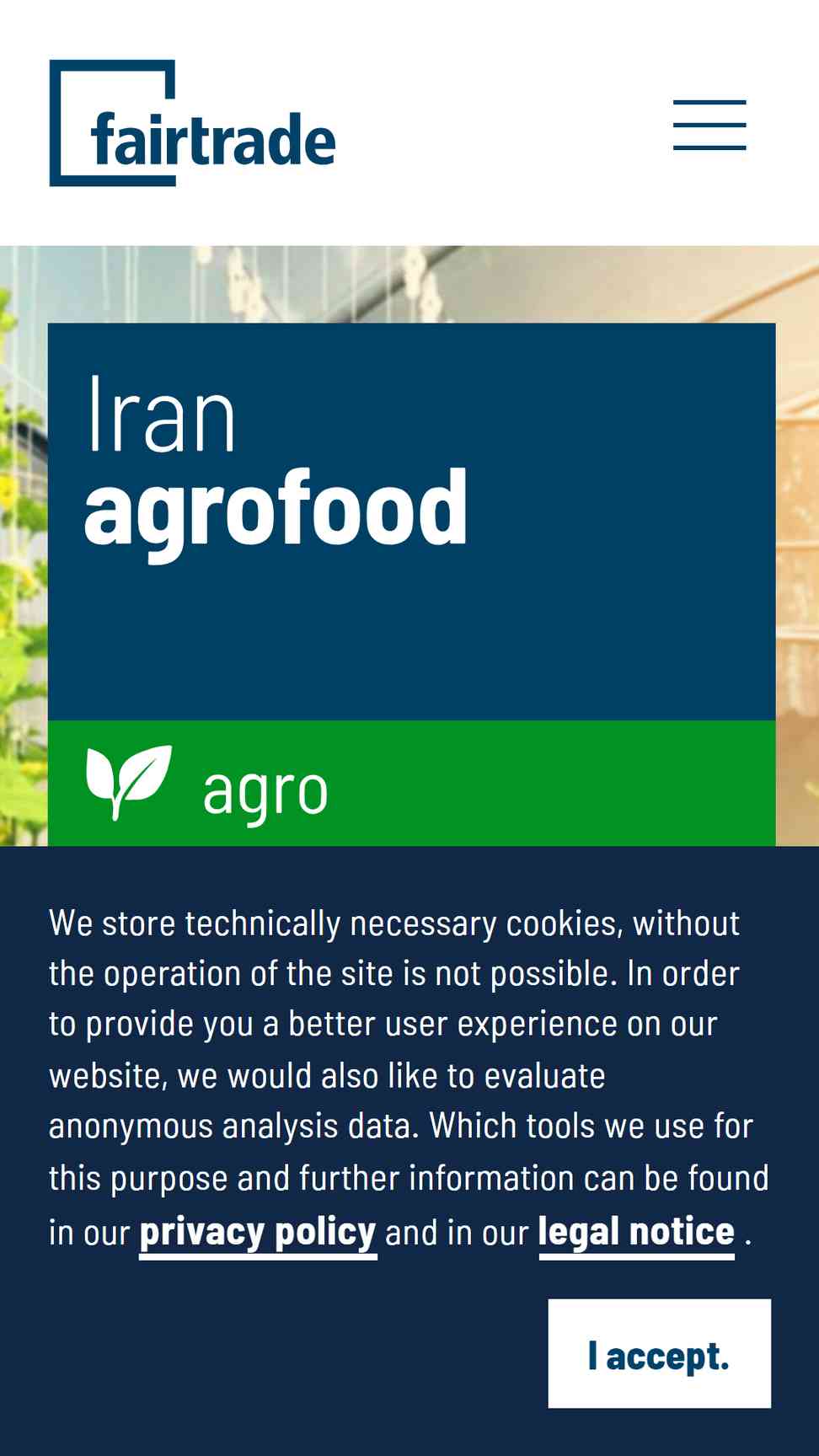
Task: Accept cookies with I accept.
Action: pos(660,1353)
